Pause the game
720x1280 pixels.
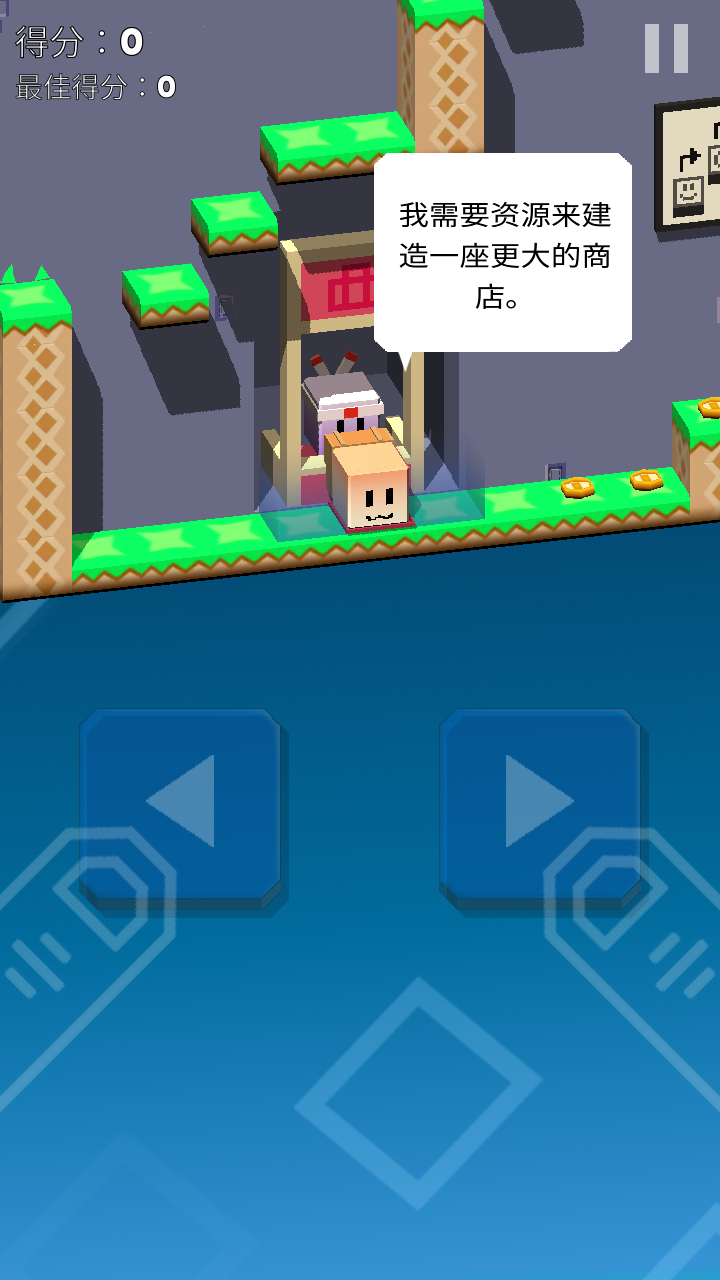pos(666,48)
